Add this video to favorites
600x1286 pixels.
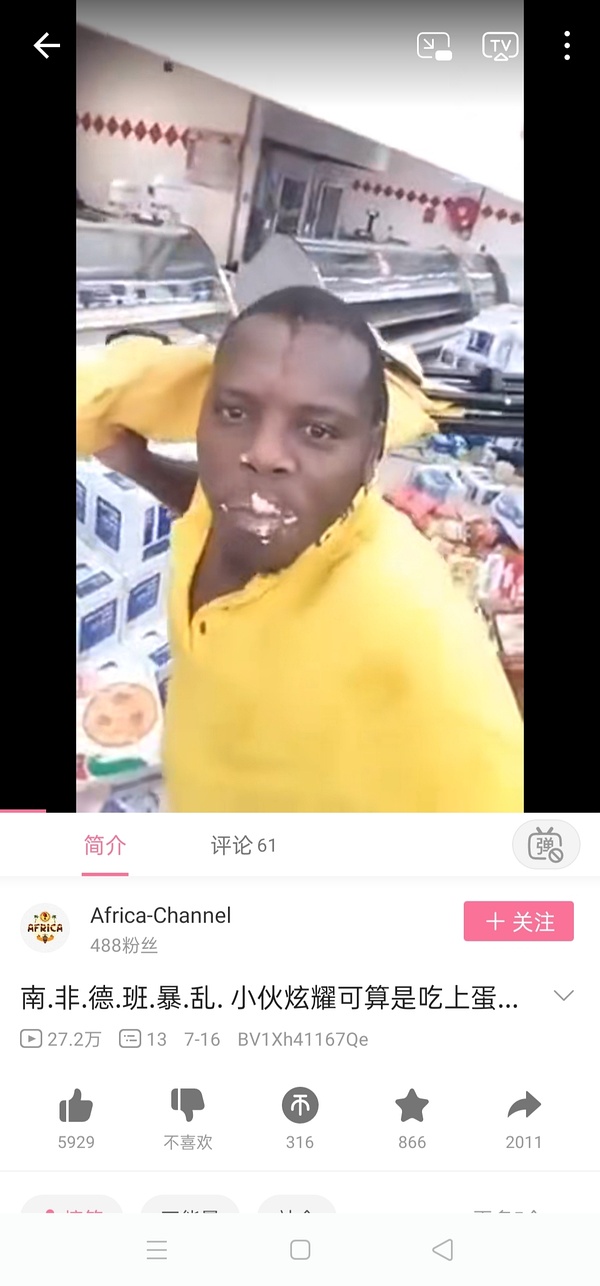tap(411, 1106)
